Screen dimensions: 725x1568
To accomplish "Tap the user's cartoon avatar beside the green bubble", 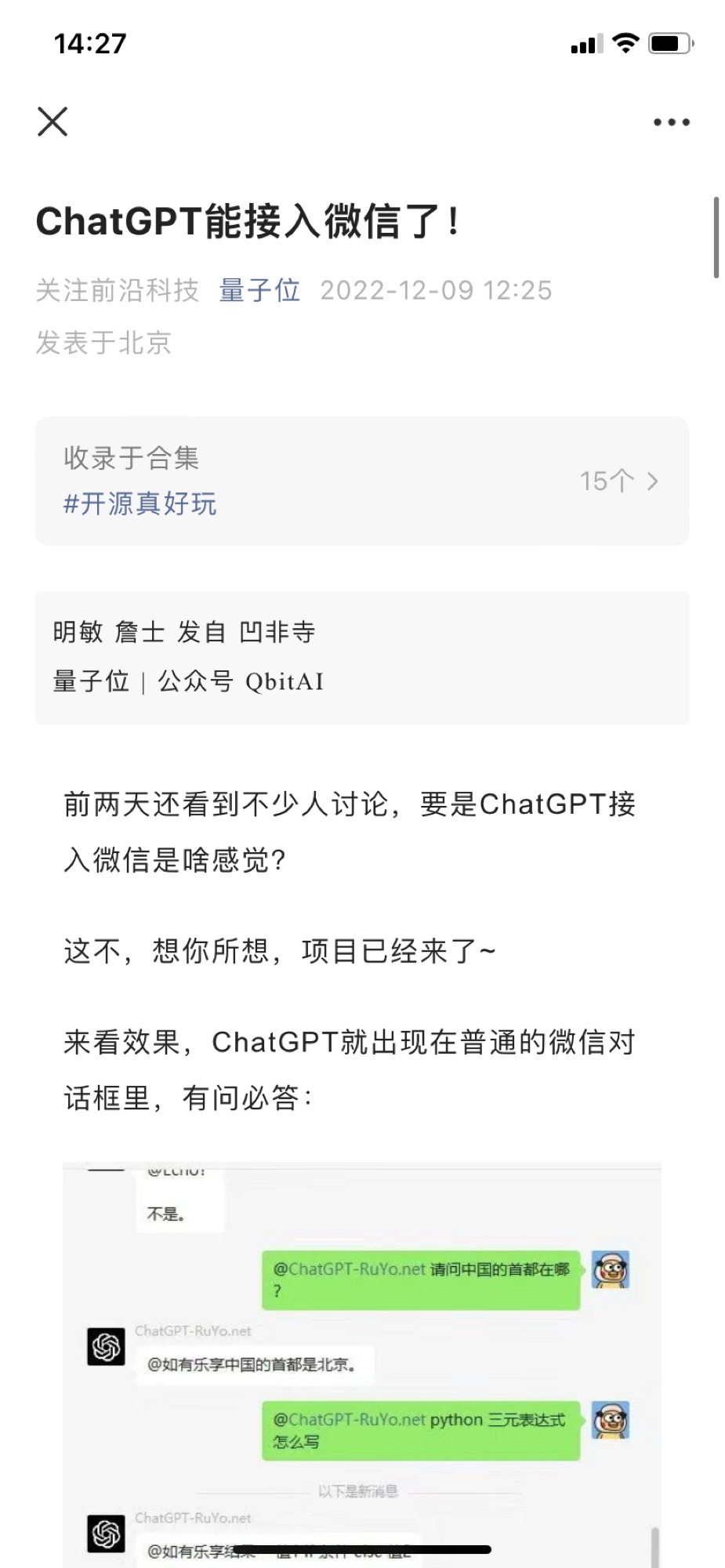I will 612,1270.
